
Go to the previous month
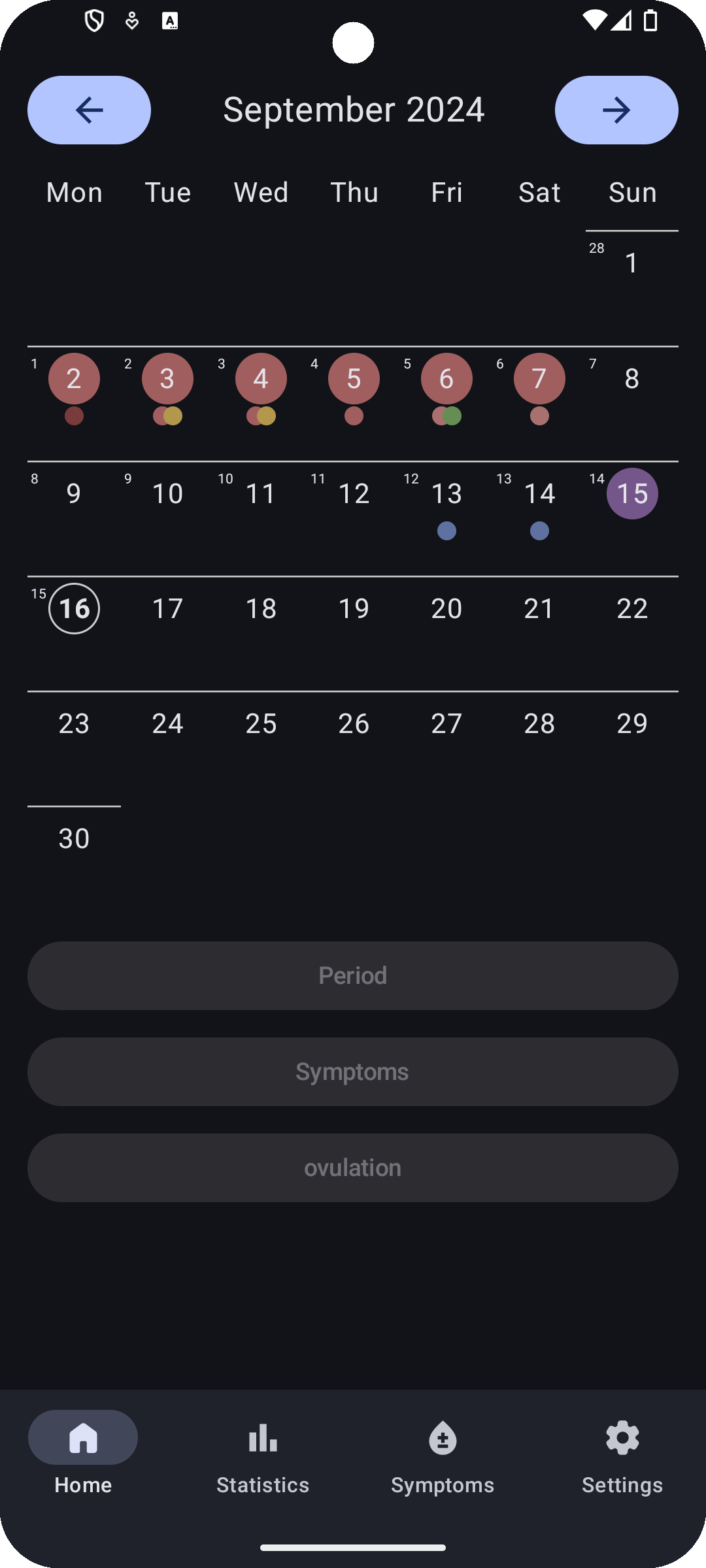click(x=89, y=110)
